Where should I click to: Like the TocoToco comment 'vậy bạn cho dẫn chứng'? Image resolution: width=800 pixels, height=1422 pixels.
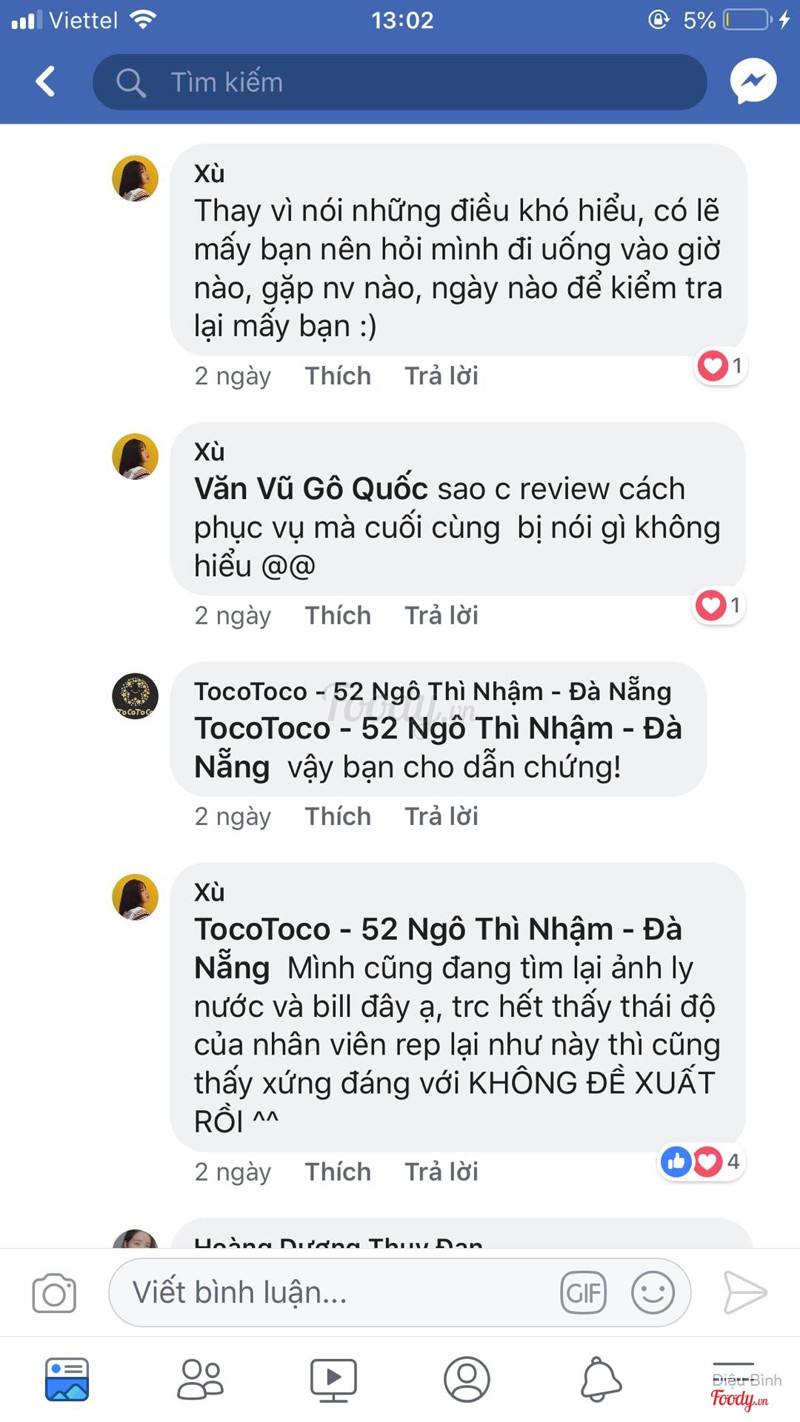(337, 816)
